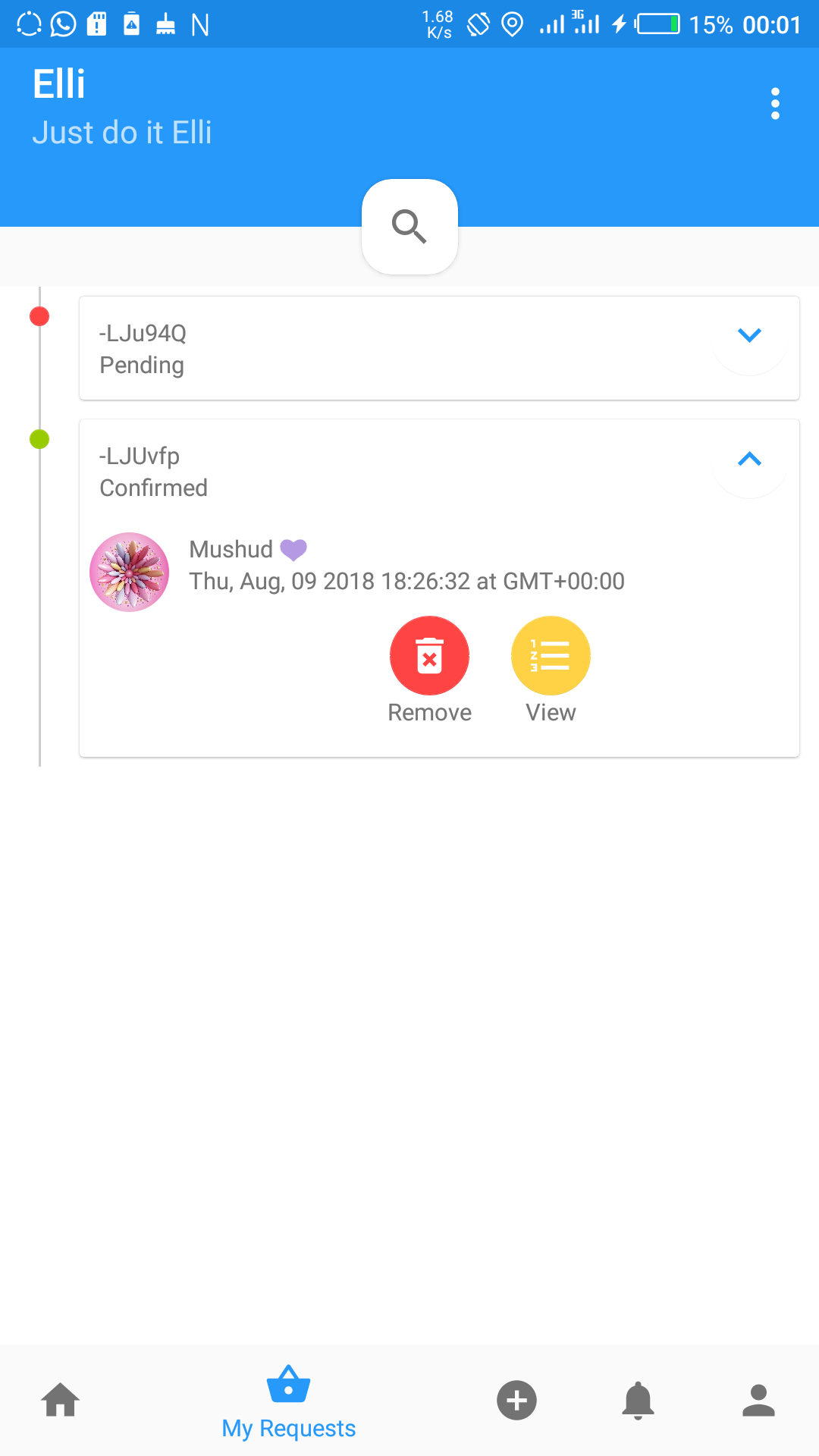Screen dimensions: 819x1456
Task: Open the notifications bell tab
Action: tap(638, 1400)
